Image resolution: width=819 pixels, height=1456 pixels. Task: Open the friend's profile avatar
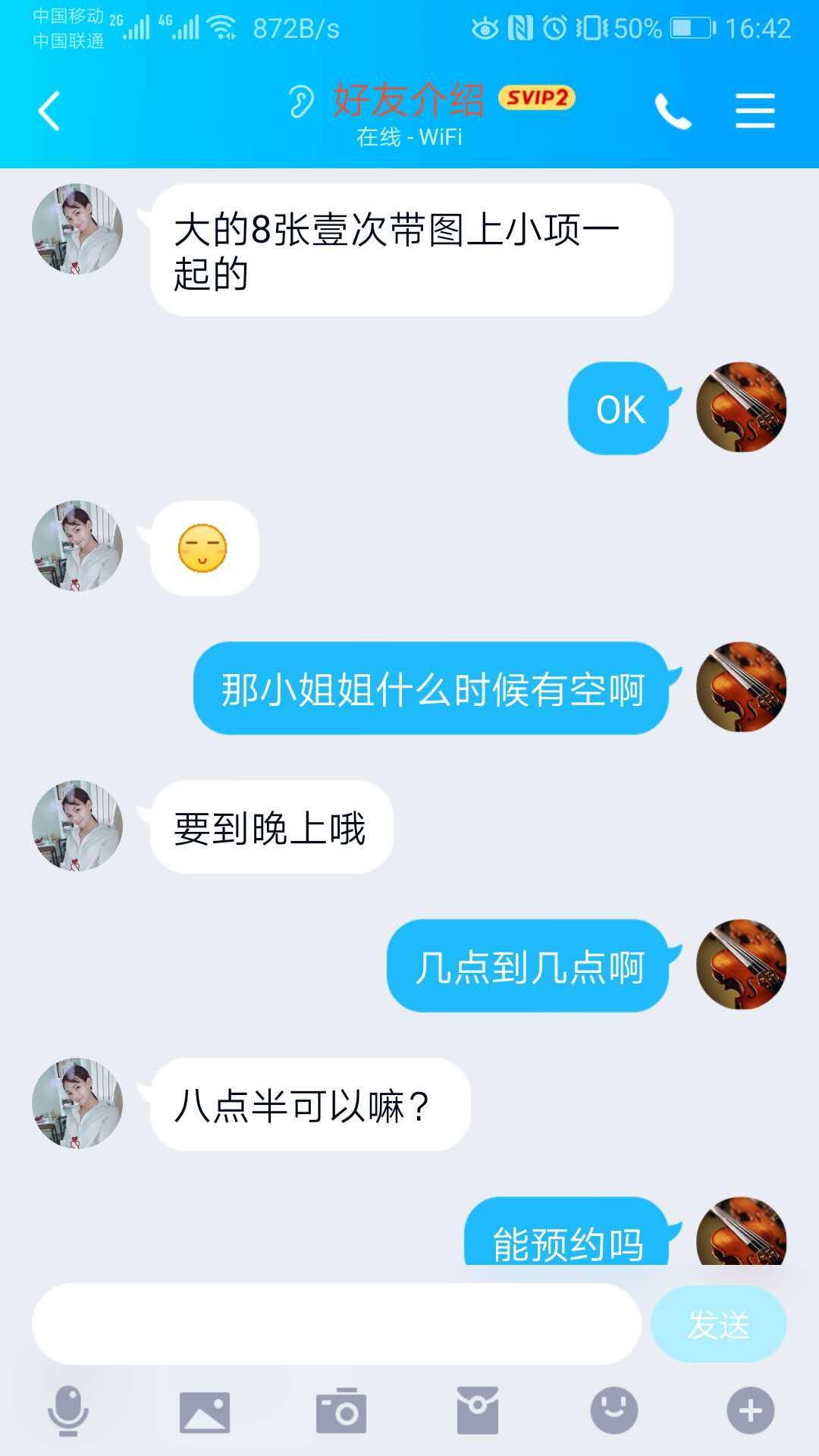click(78, 230)
